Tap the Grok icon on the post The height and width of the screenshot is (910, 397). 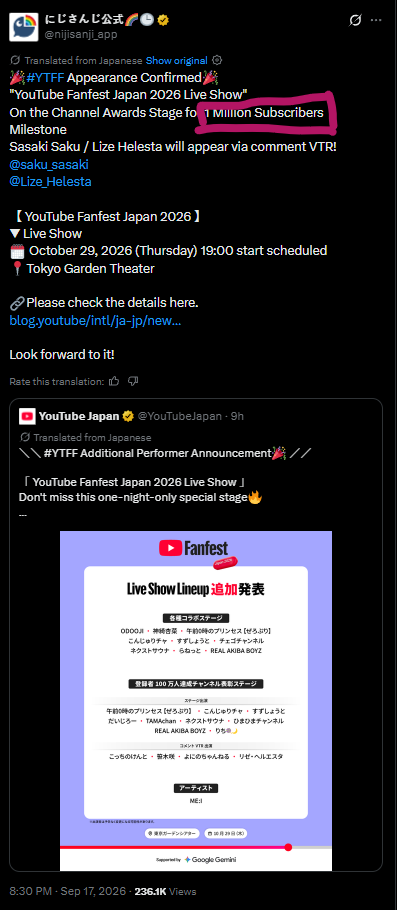tap(355, 21)
